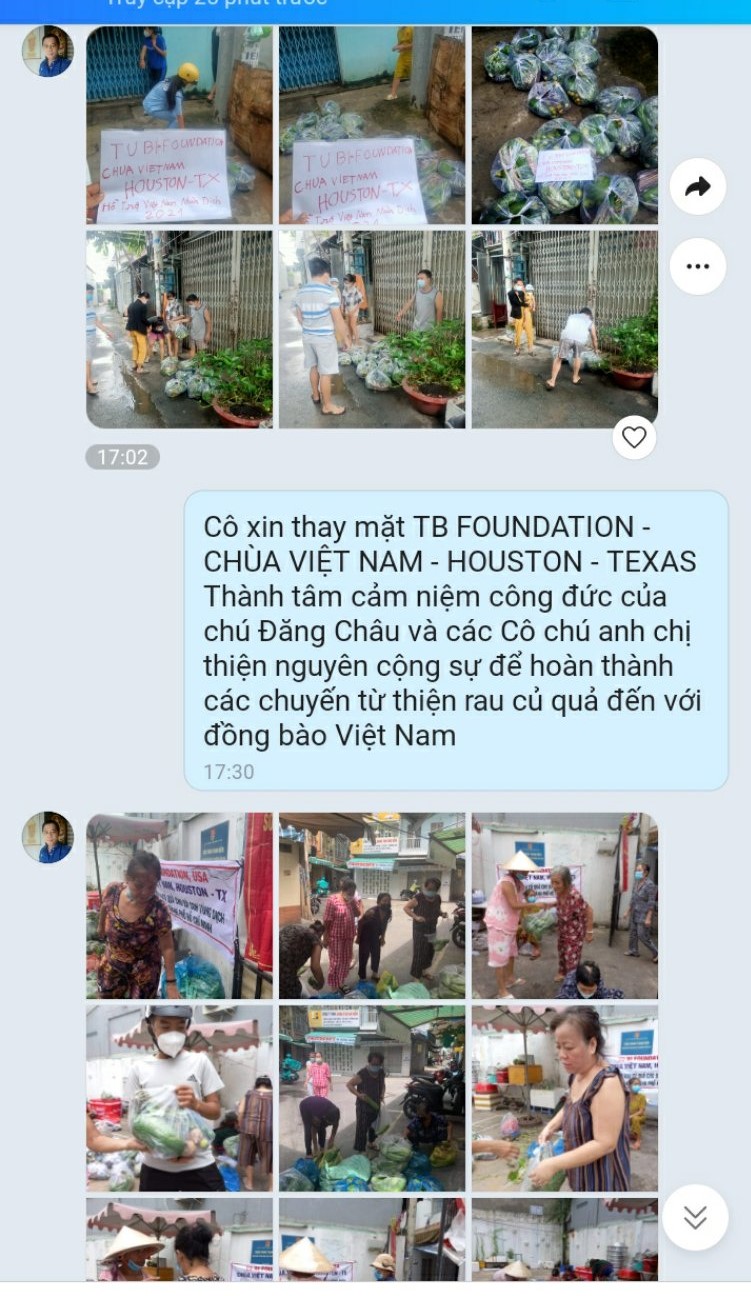View photo of the woman in striped dress
Screen dimensions: 751x1296
(564, 1098)
